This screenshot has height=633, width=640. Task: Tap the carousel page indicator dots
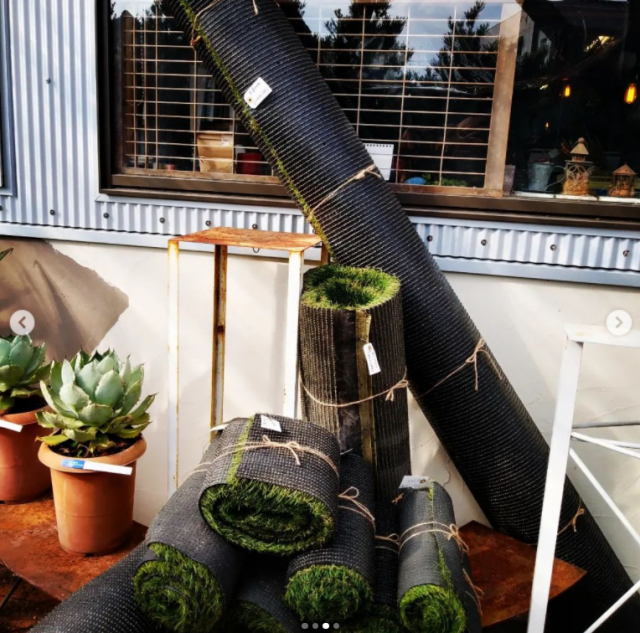click(320, 626)
